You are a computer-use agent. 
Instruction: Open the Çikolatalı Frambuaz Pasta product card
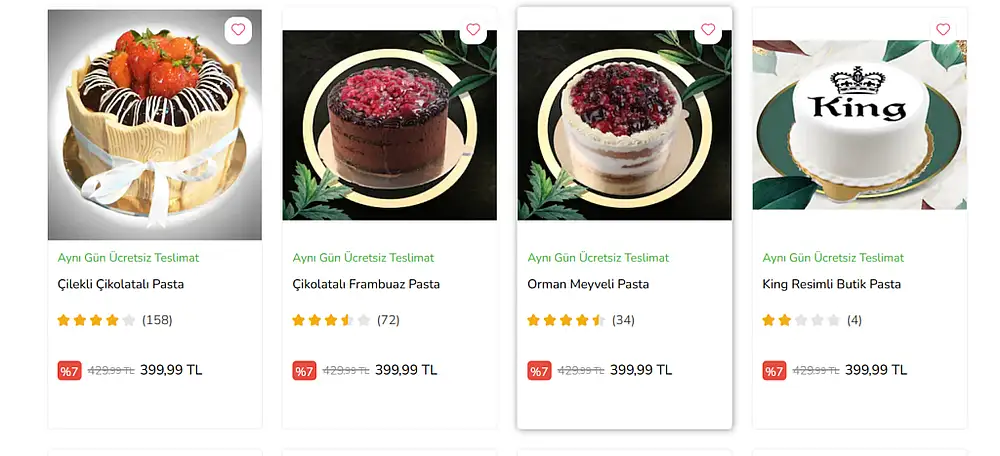(x=366, y=284)
